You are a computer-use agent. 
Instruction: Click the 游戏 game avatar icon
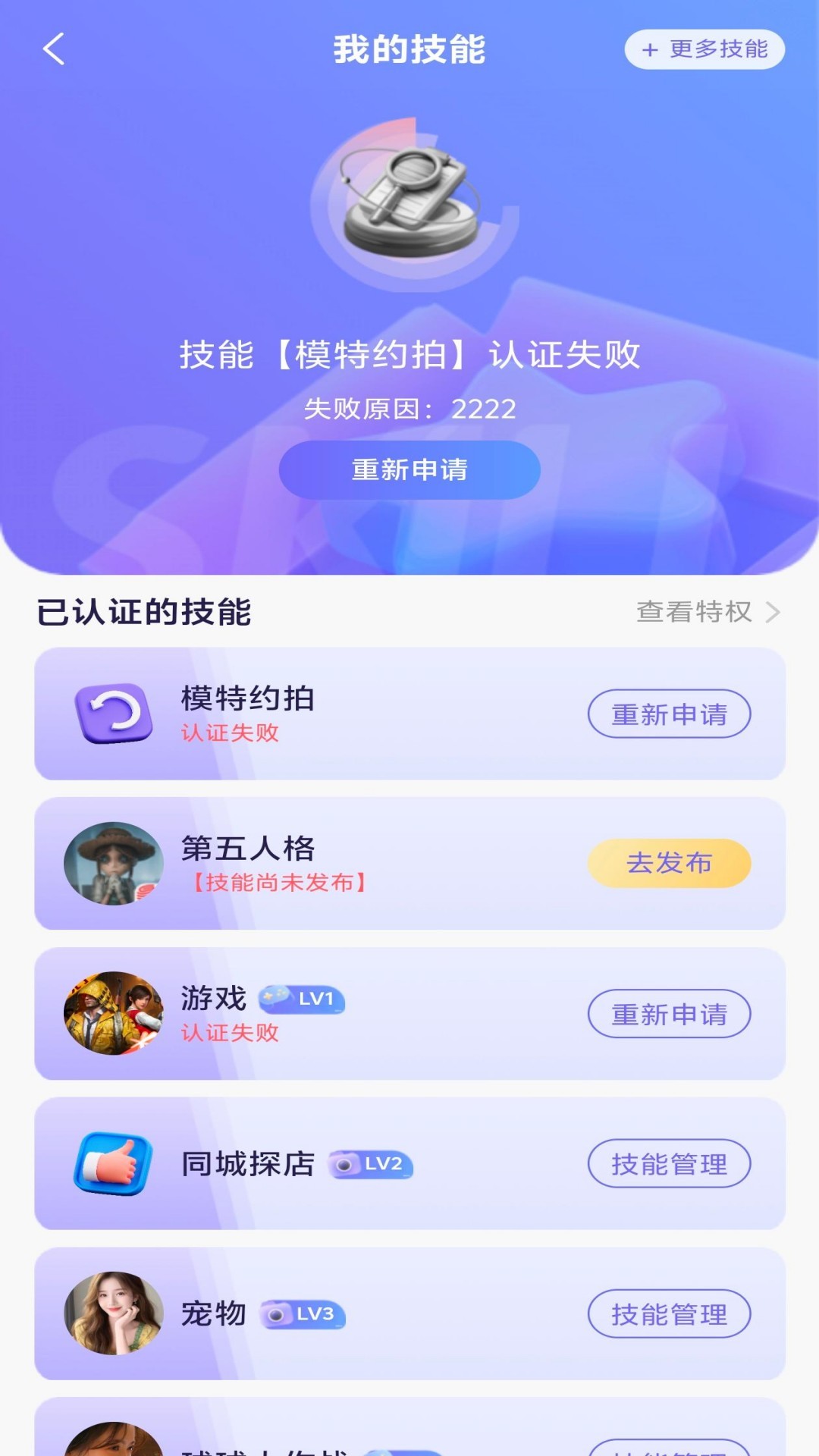point(114,1012)
